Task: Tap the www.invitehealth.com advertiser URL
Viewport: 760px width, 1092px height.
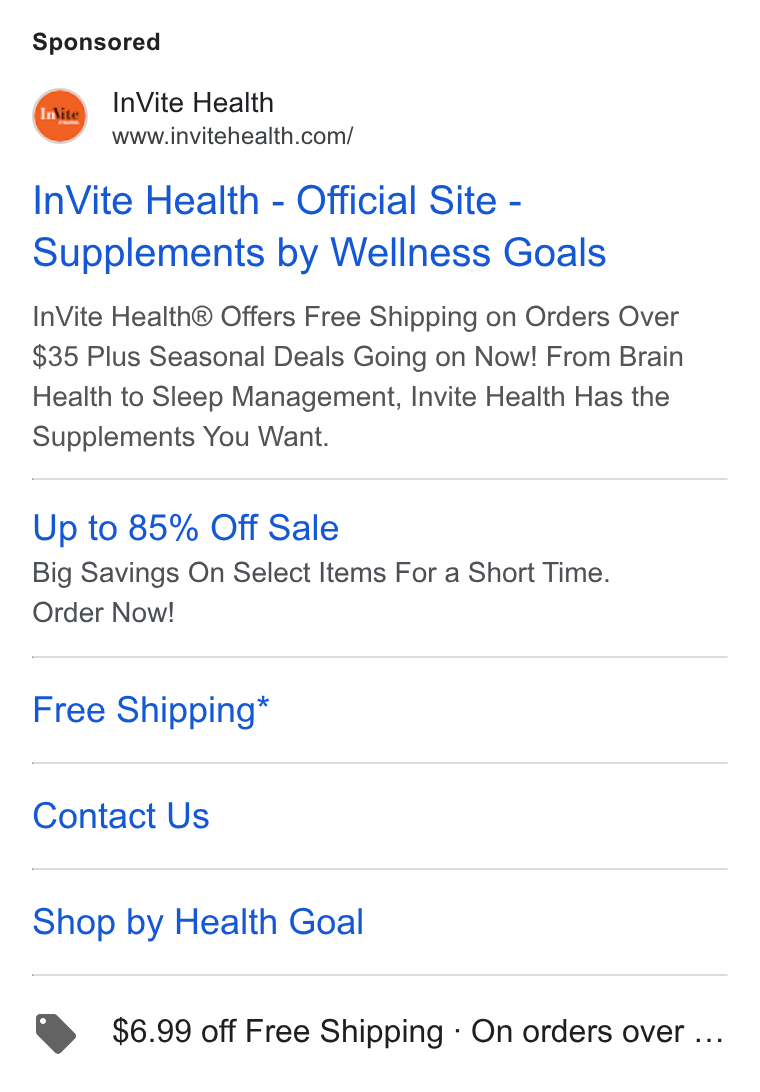Action: (x=233, y=136)
